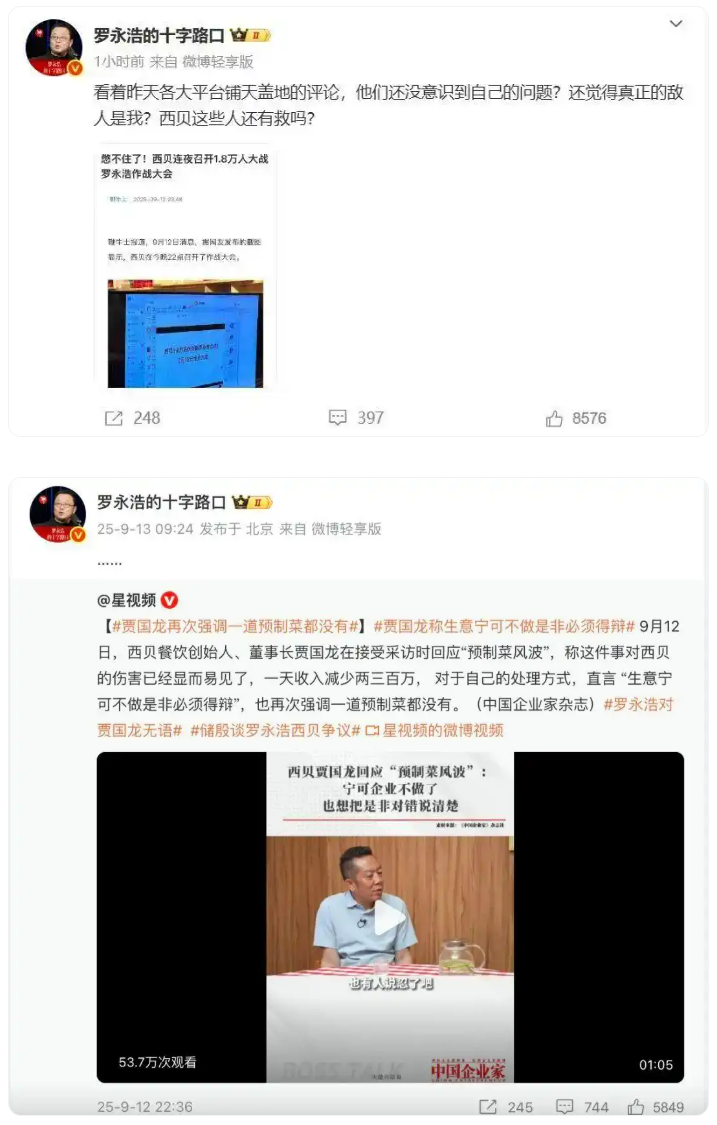Open hashtag #贾国龙再次强调一道预制菜都没有#
Screen dimensions: 717x1125
233,626
